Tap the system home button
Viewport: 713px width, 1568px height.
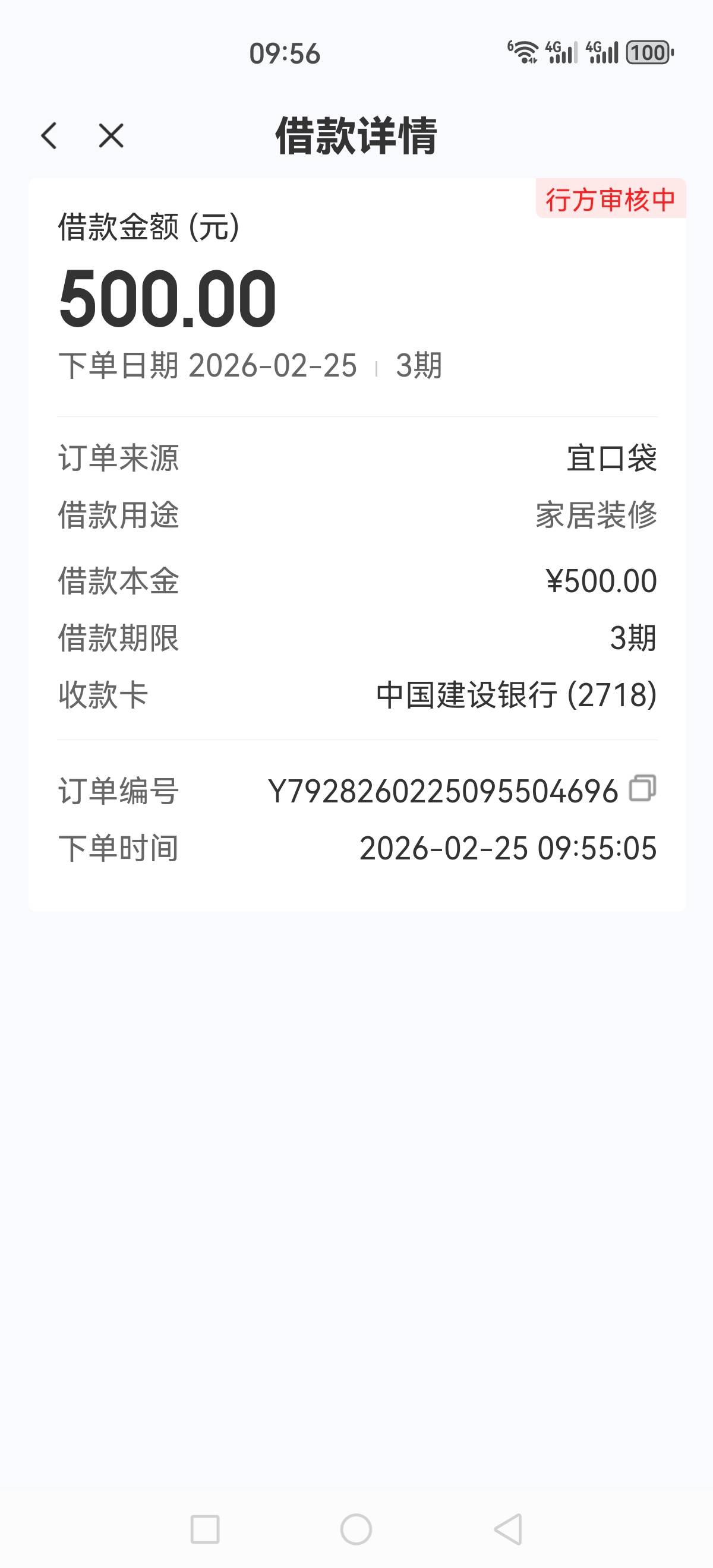point(356,1528)
